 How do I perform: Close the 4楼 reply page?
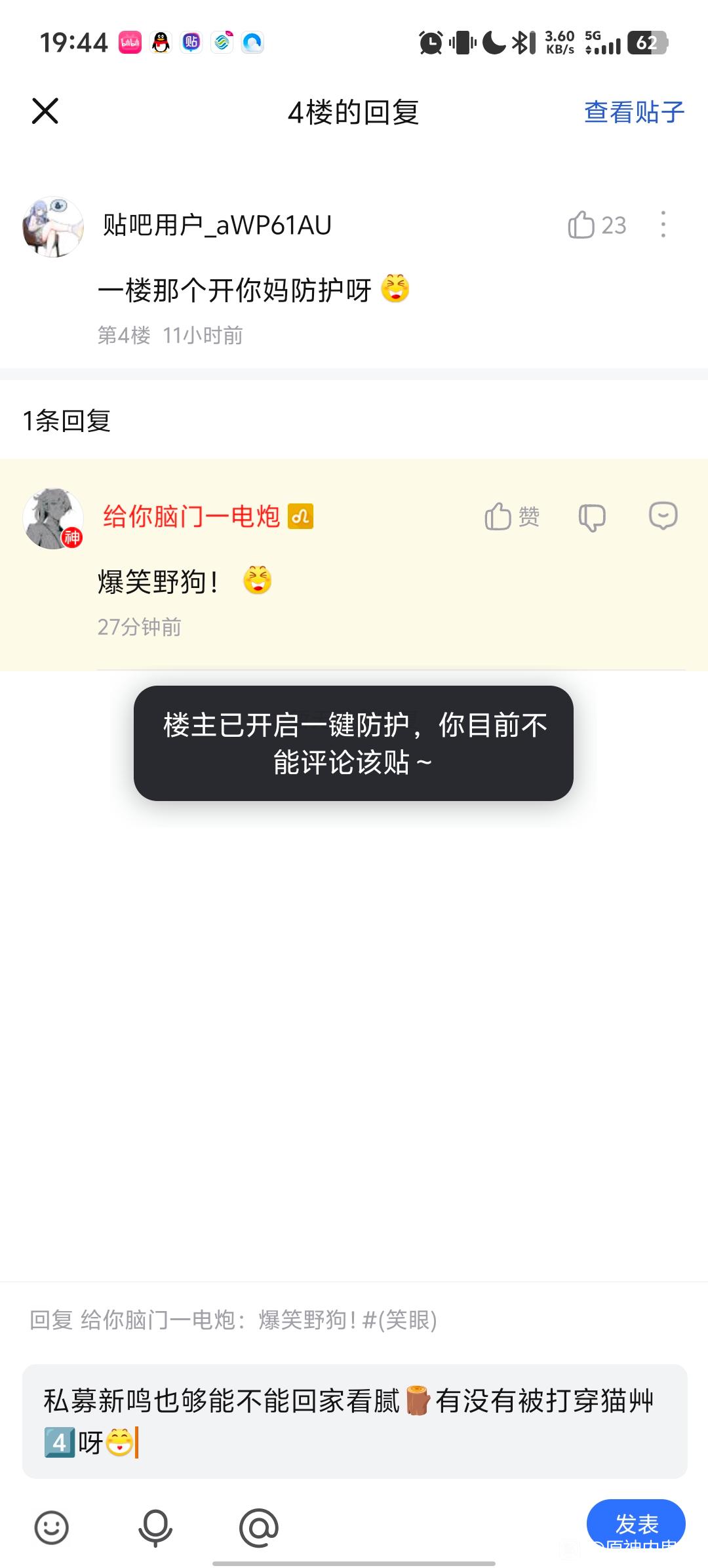tap(45, 111)
